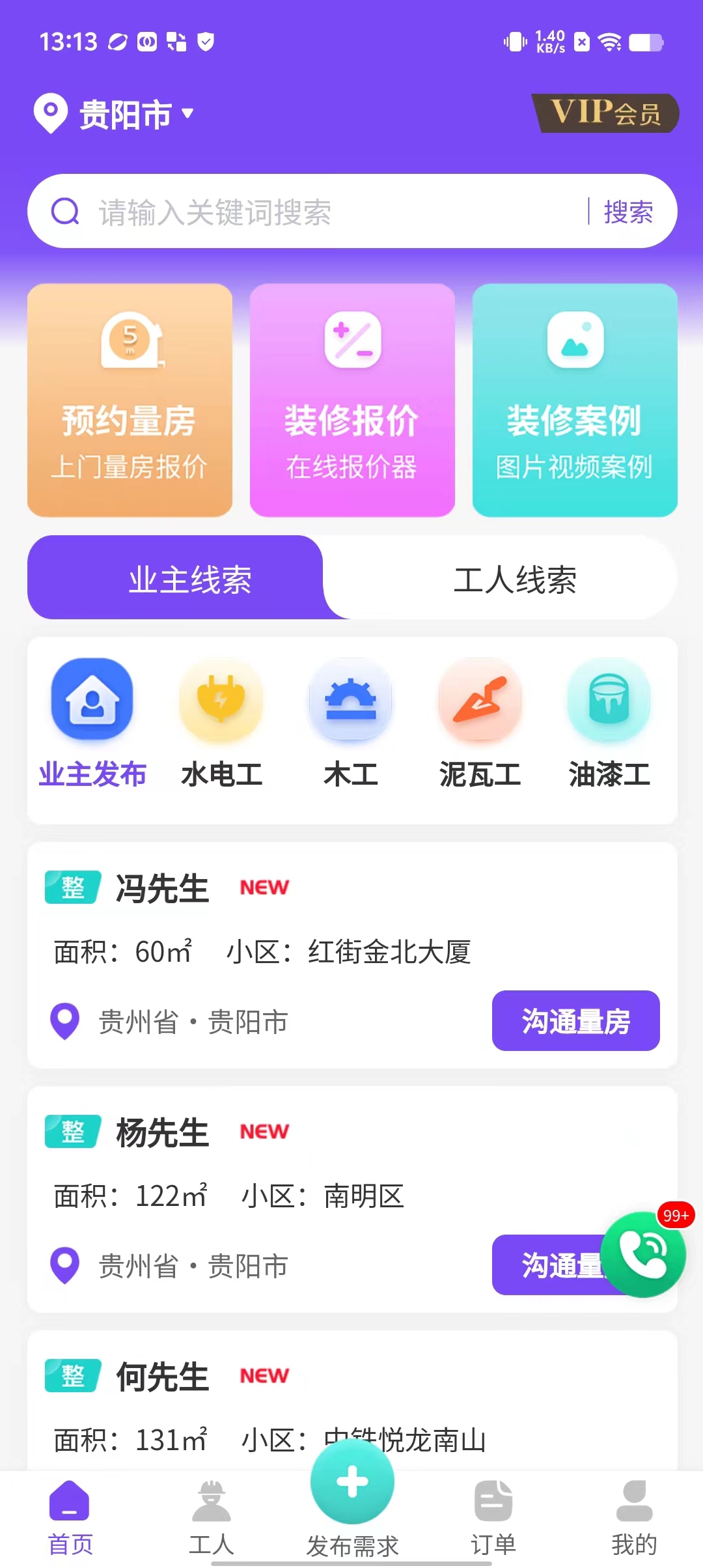Tap 沟通量房 on 冯先生's listing
The width and height of the screenshot is (703, 1568).
[575, 1021]
